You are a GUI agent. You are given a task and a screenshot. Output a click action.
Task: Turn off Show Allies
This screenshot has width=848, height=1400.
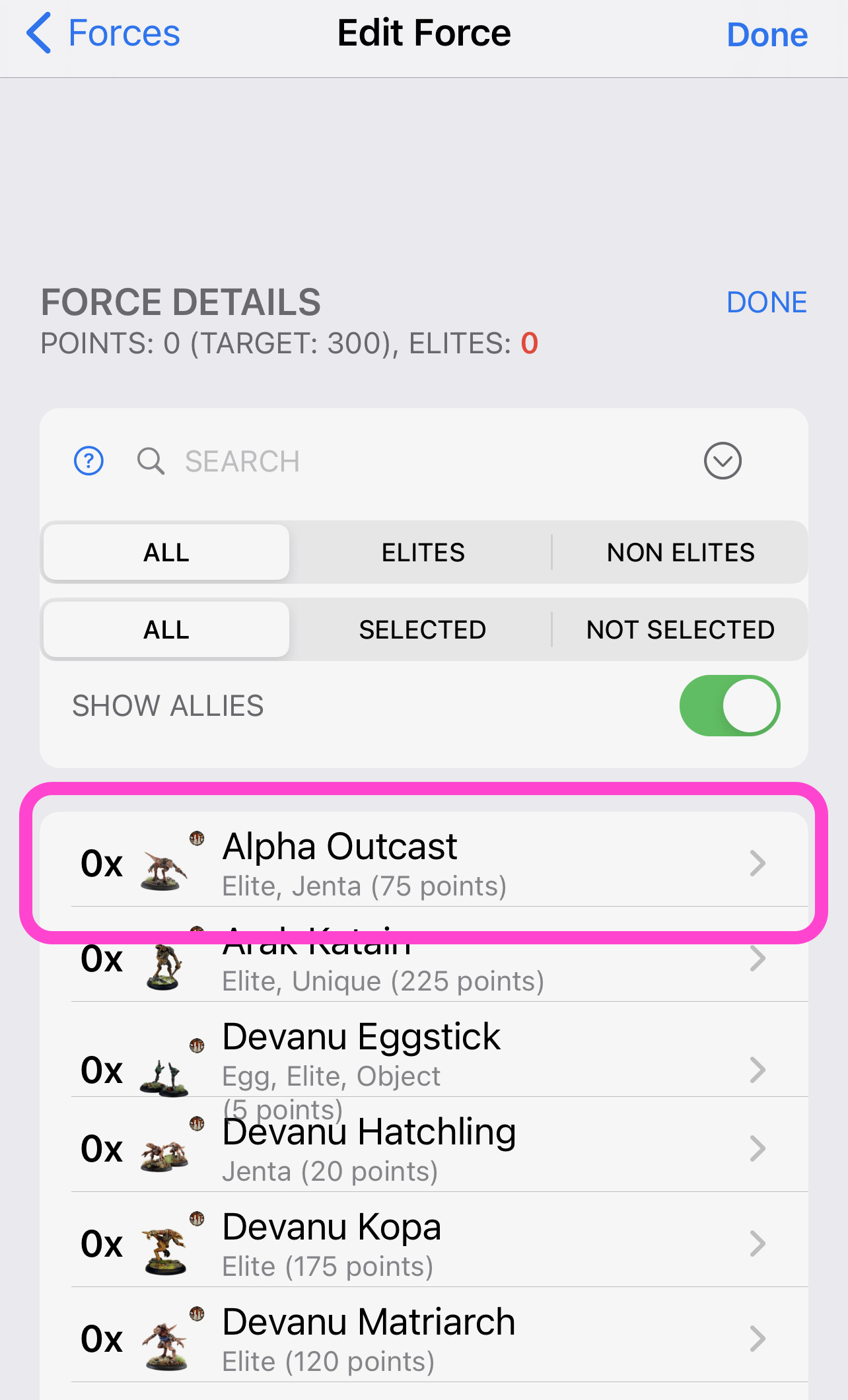pyautogui.click(x=730, y=706)
